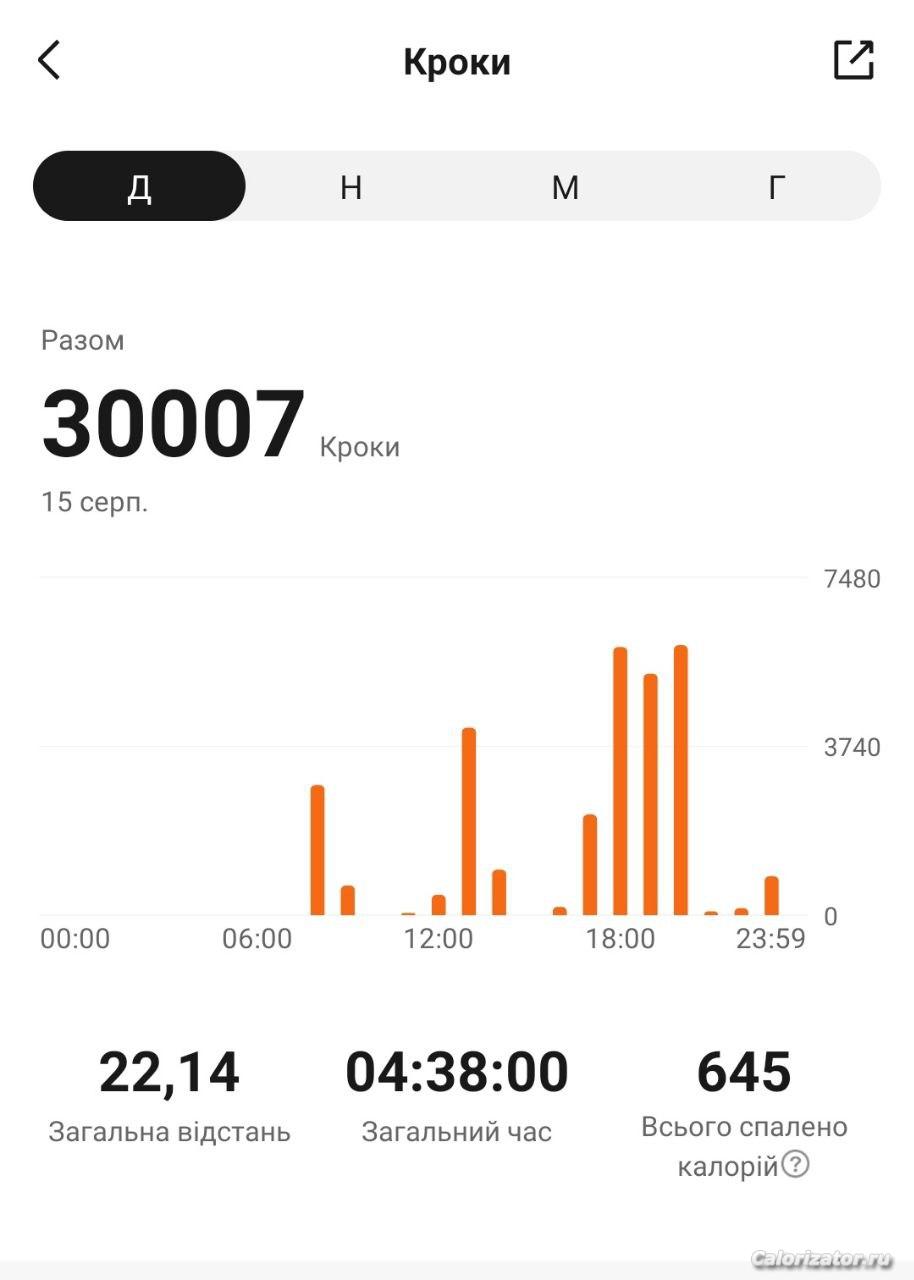Select the Д day view

pos(140,187)
